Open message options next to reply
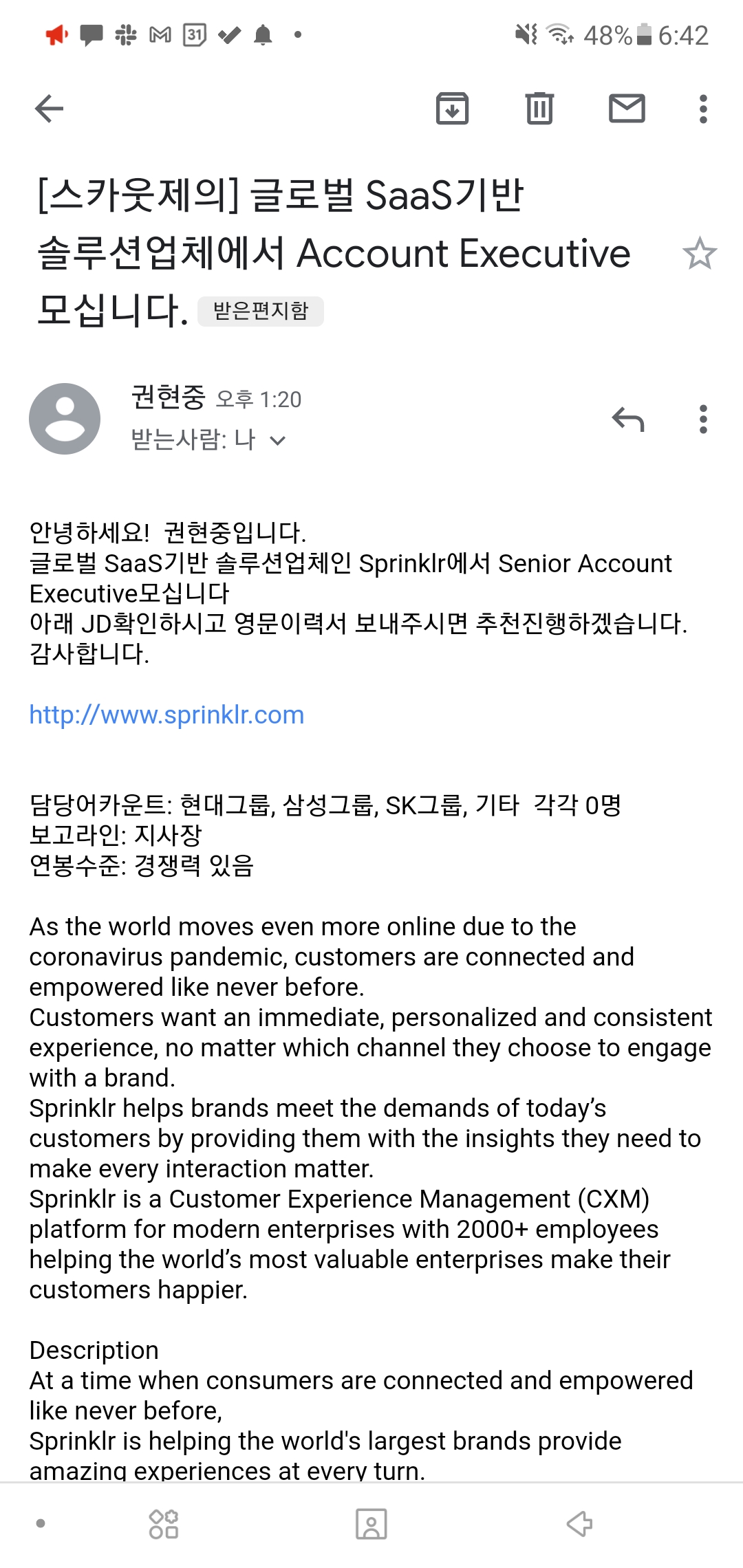 [702, 419]
